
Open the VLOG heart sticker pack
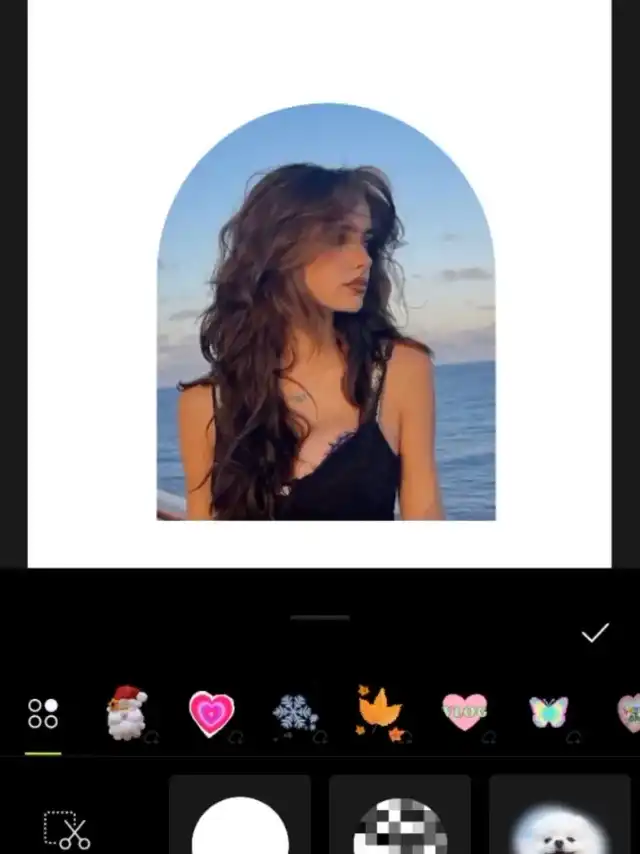coord(465,713)
